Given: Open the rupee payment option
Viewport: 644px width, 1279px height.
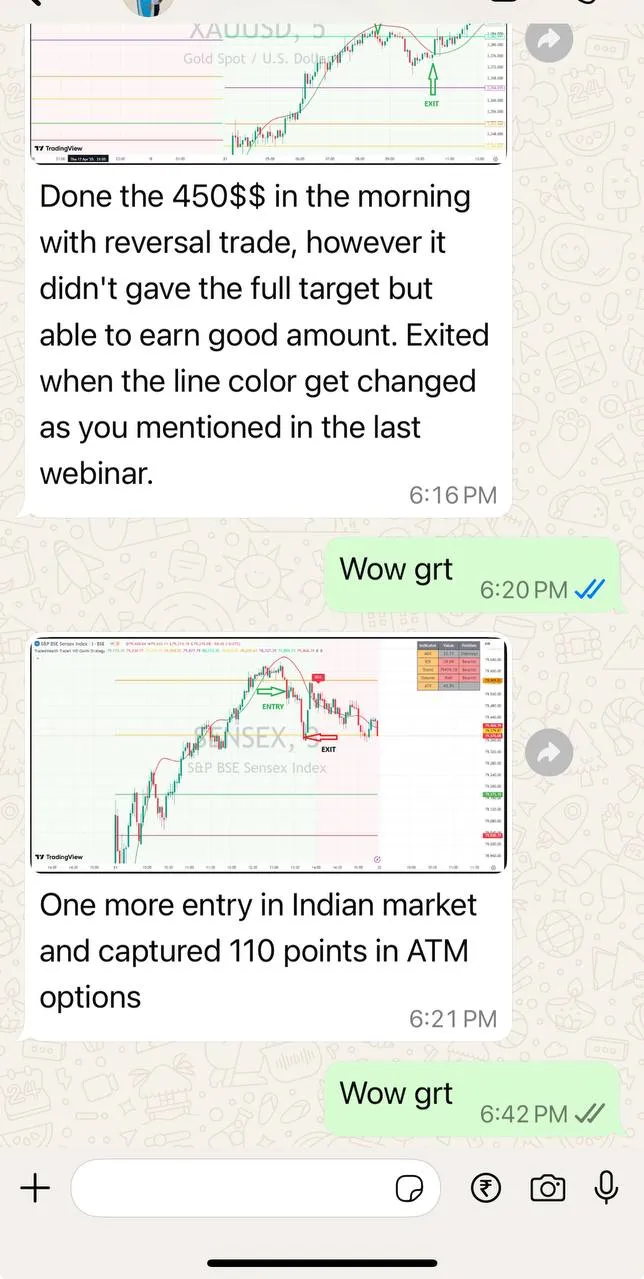Looking at the screenshot, I should click(487, 1188).
